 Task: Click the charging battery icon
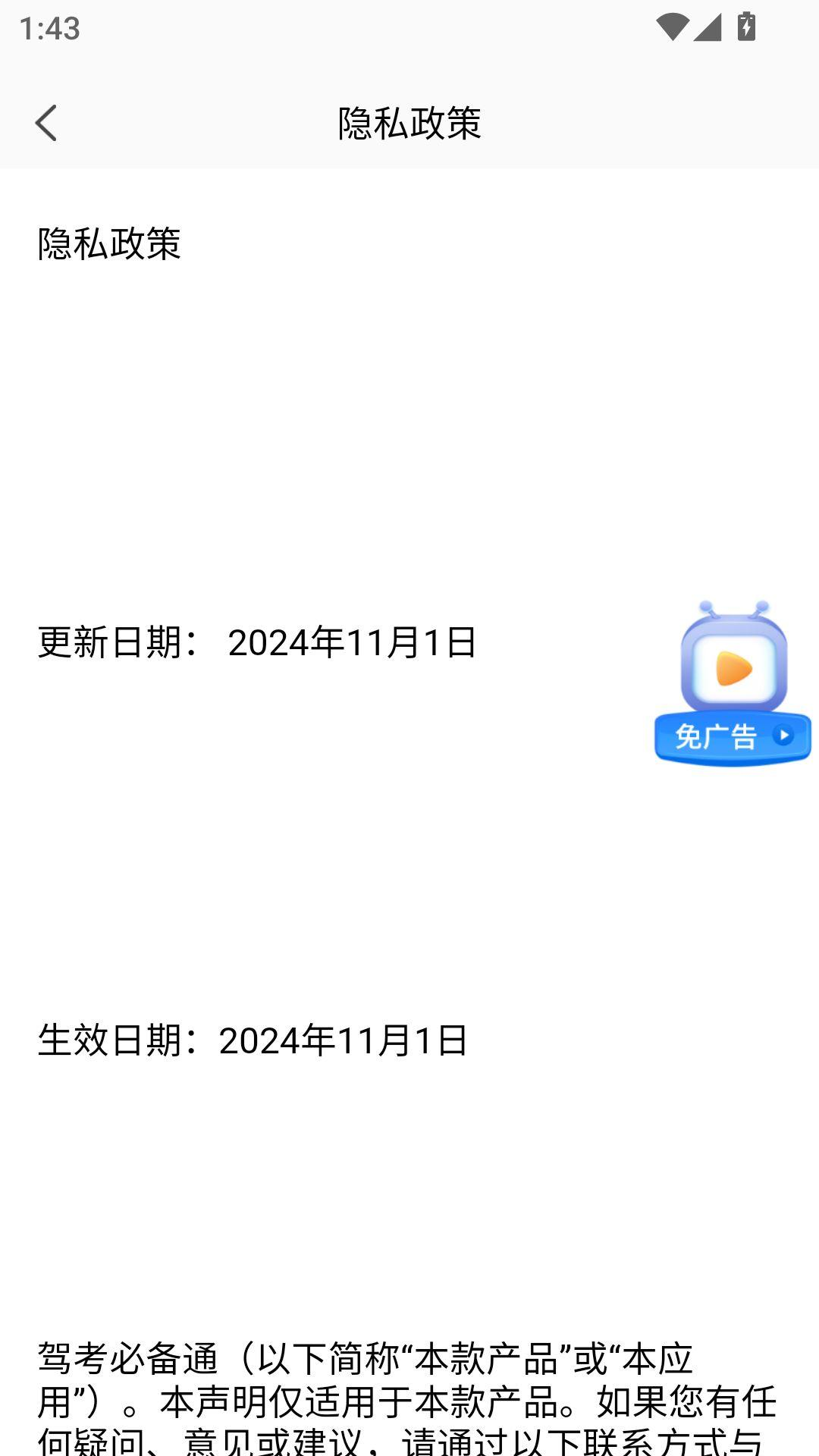pos(745,25)
